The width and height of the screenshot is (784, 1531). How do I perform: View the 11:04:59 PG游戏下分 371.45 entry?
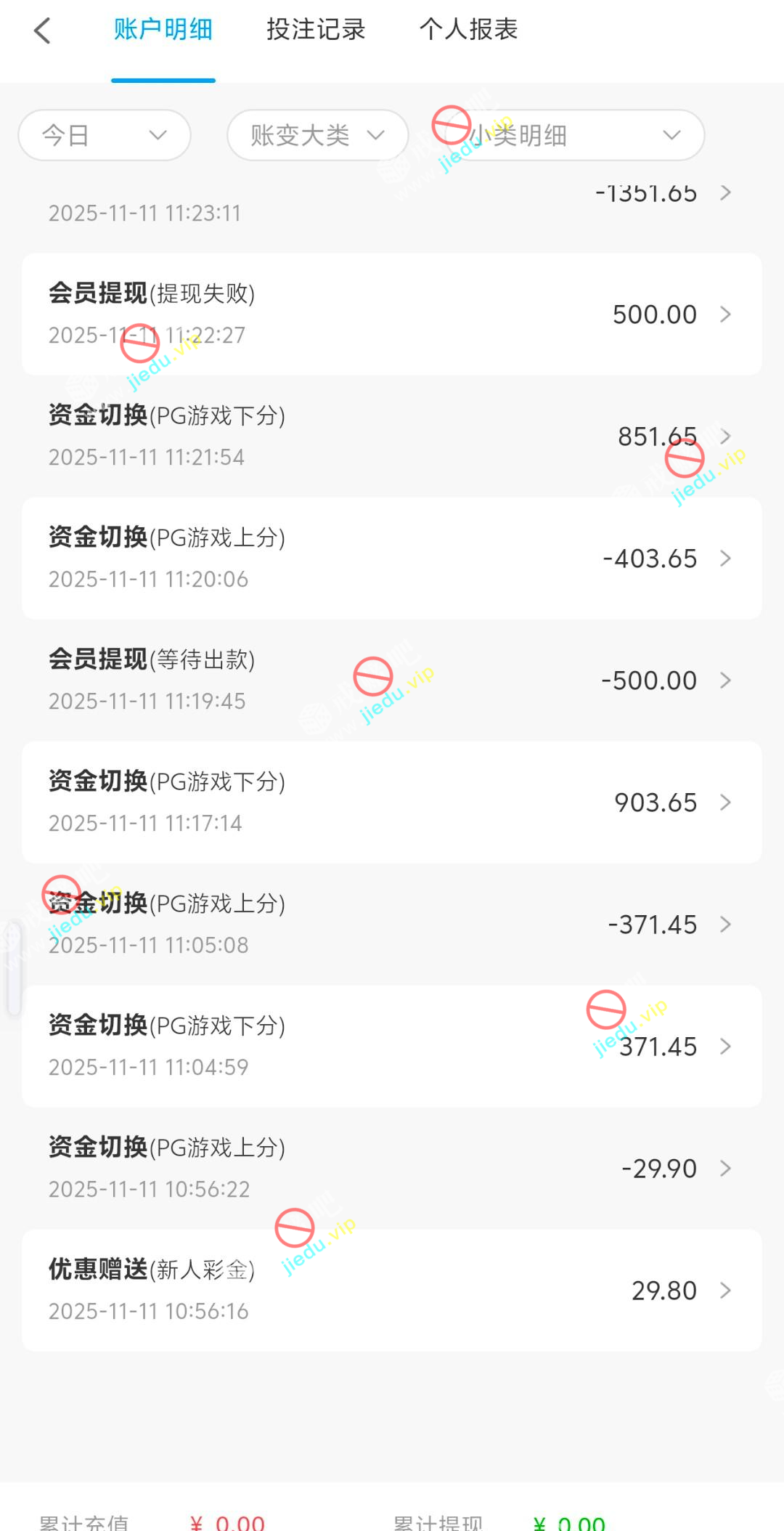click(x=392, y=1047)
